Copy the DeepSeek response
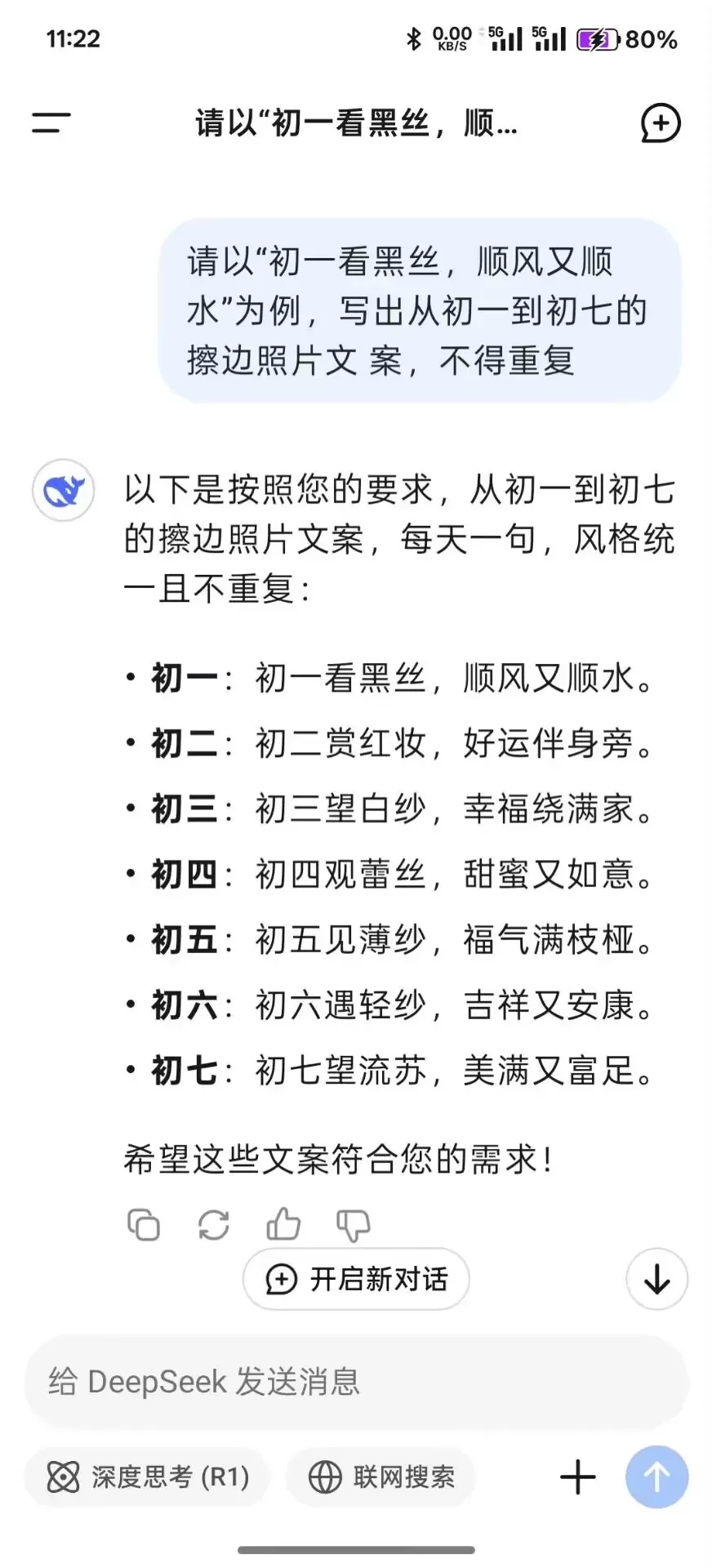 point(144,1225)
